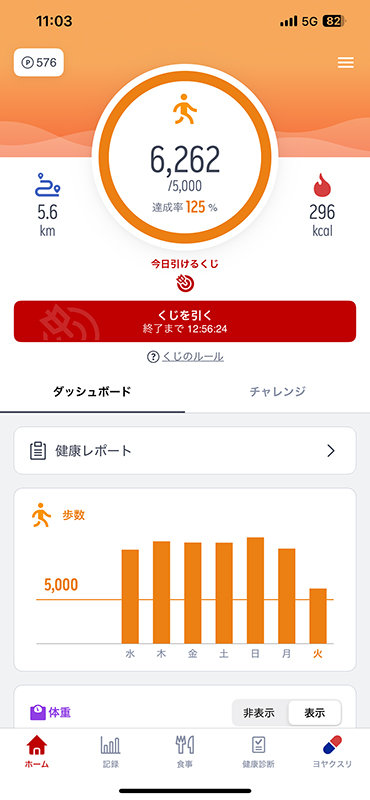Select 非表示 in the weight card
The image size is (370, 800).
260,713
